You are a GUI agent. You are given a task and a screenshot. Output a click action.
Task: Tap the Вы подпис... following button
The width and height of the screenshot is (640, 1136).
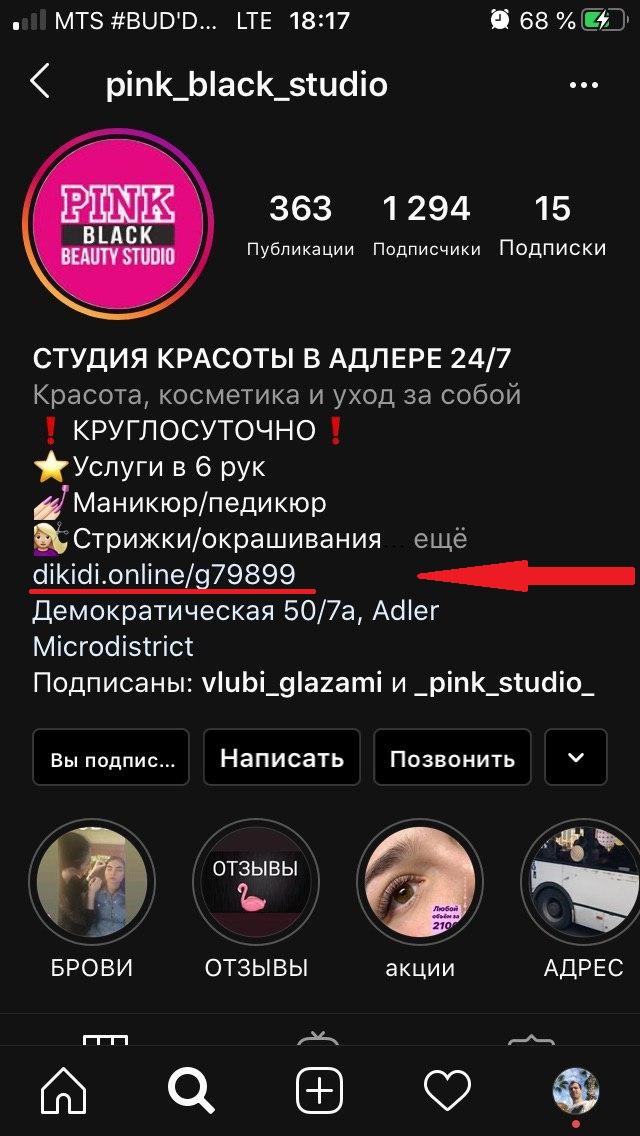point(111,757)
